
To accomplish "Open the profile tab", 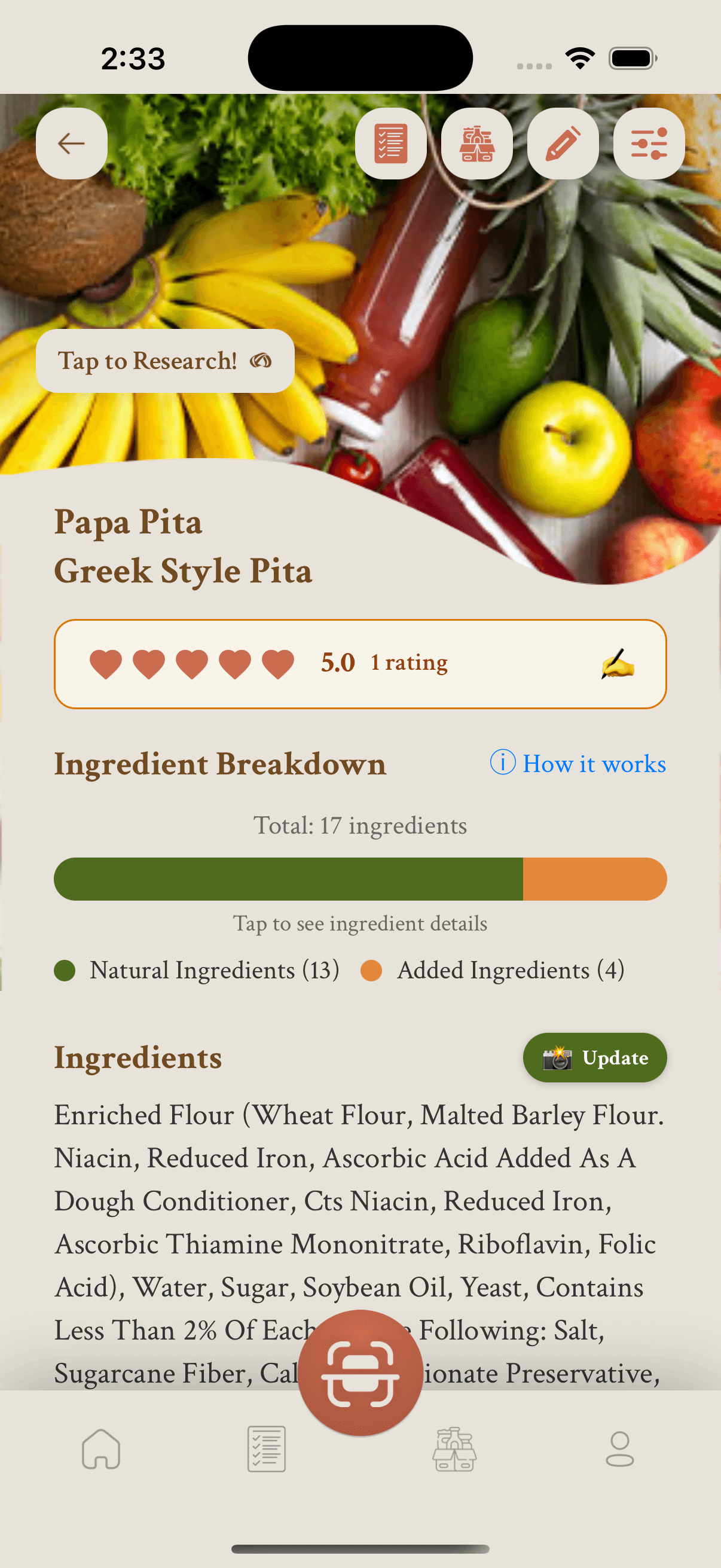I will click(620, 1450).
